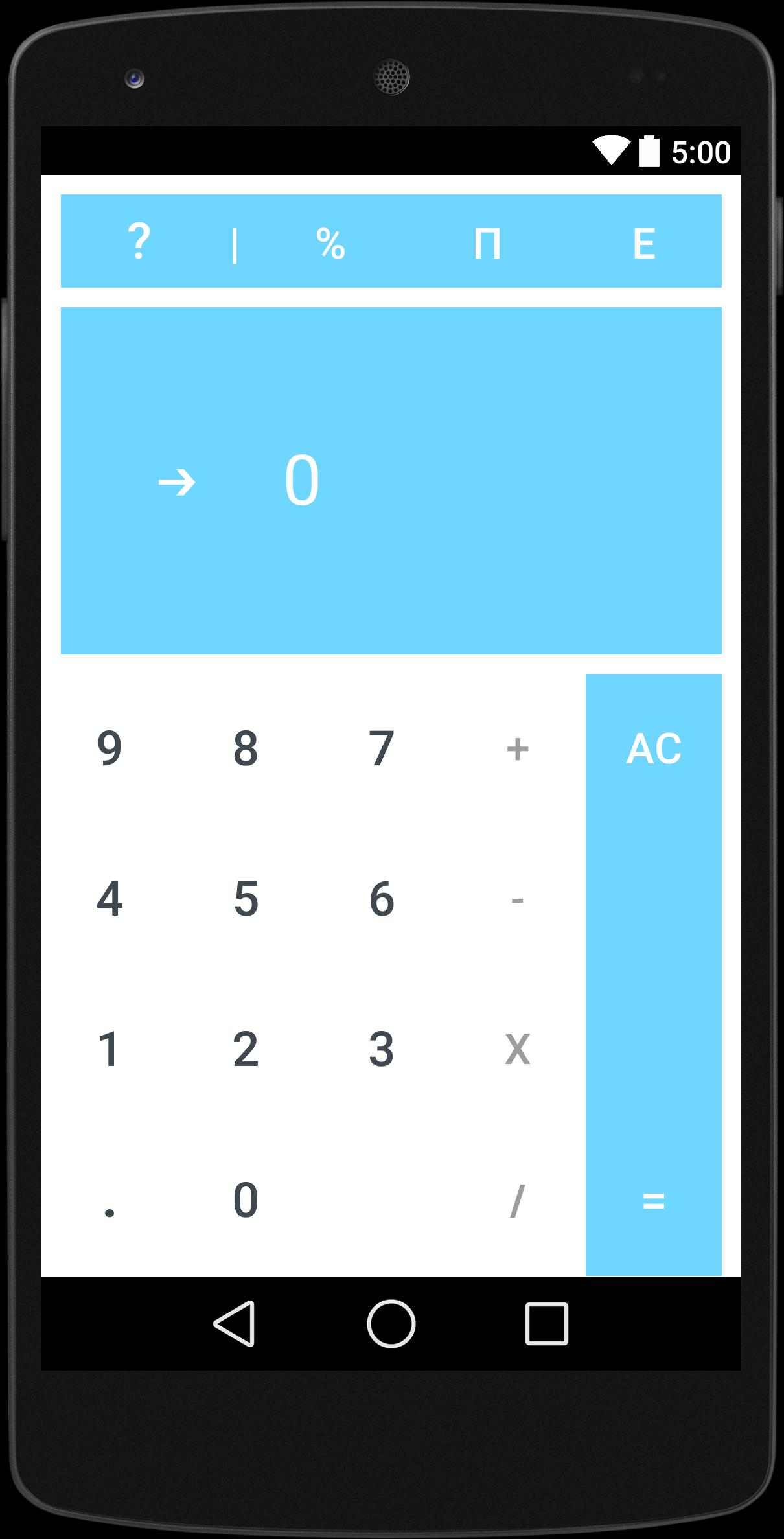Go back using system navigation
Screen dimensions: 784x1539
(x=235, y=1323)
